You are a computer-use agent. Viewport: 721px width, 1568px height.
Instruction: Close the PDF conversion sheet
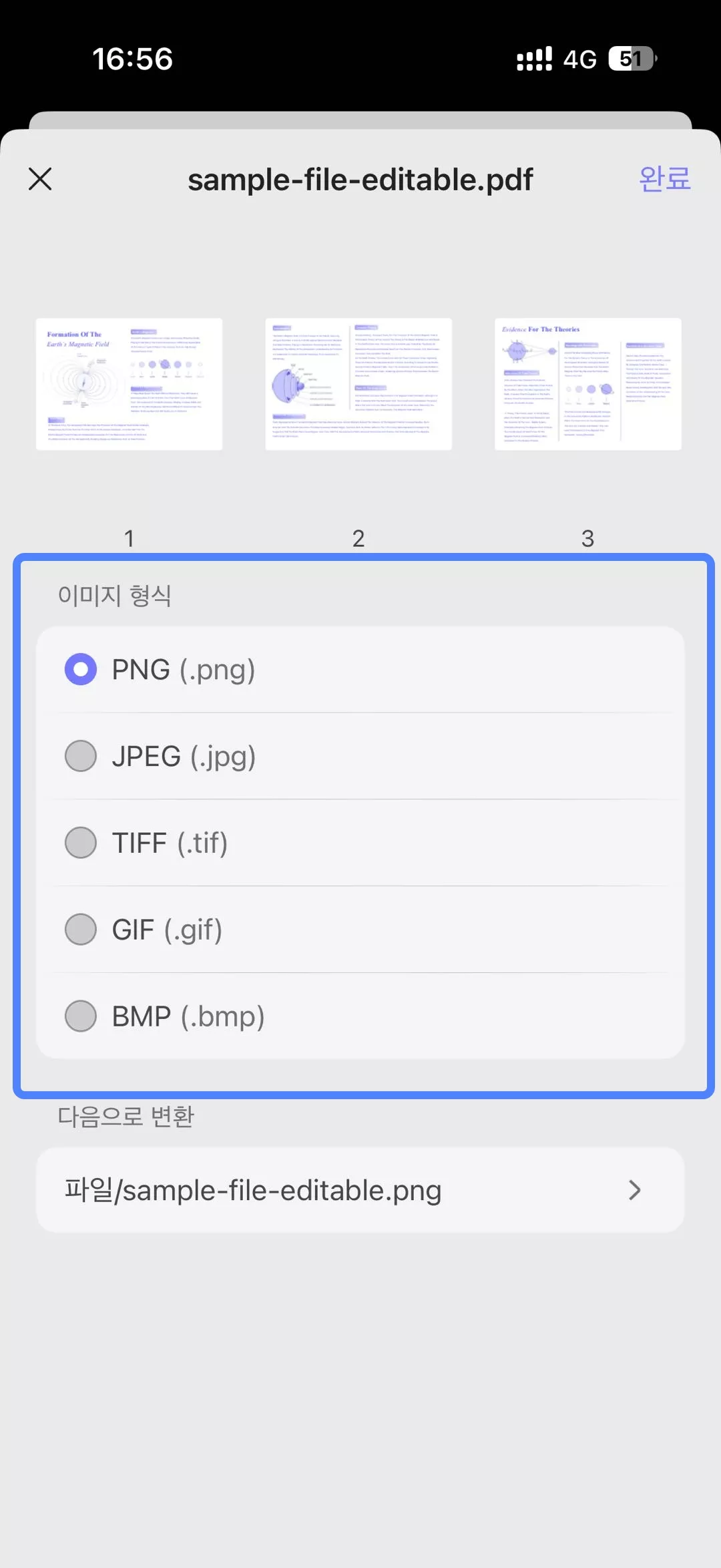tap(40, 179)
